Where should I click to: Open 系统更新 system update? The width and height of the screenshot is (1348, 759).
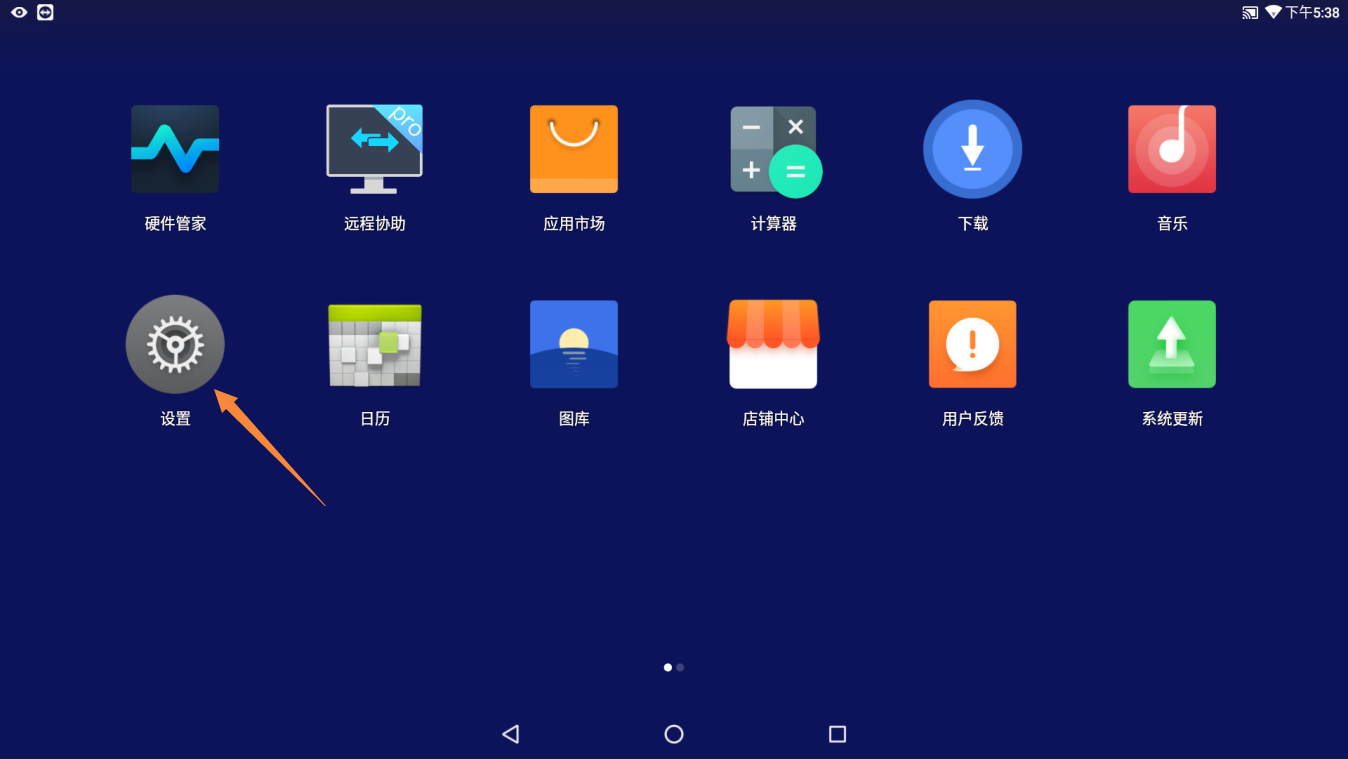pos(1172,345)
